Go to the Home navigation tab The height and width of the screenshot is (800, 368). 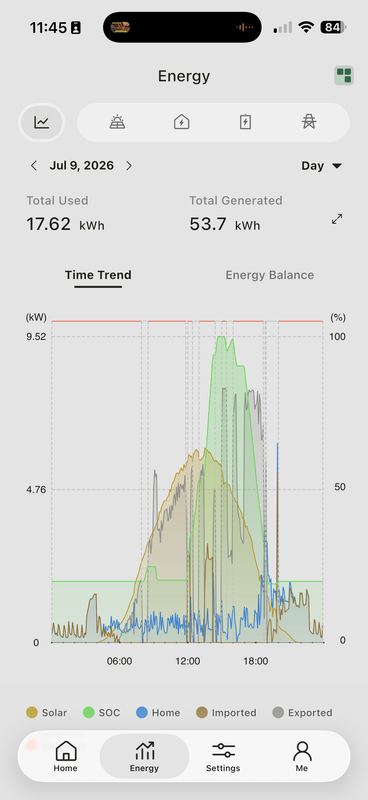pos(66,757)
